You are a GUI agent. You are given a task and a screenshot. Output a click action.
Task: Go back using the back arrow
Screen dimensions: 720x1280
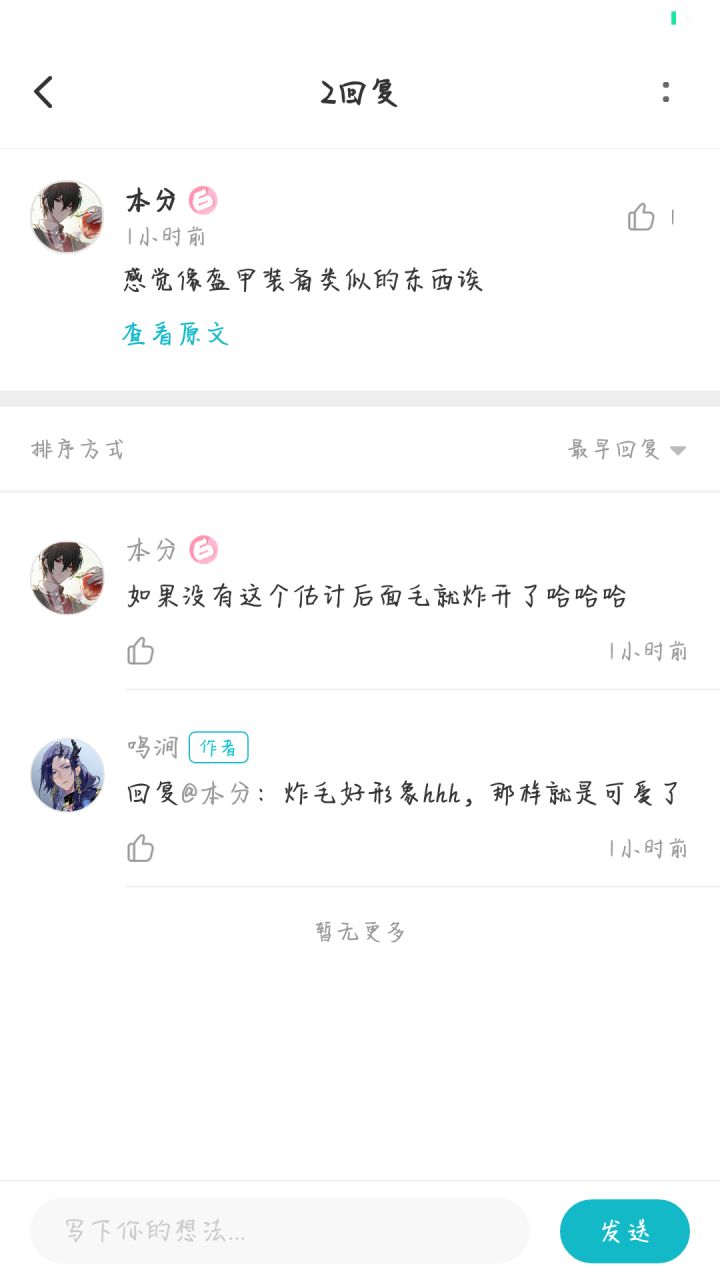coord(42,90)
